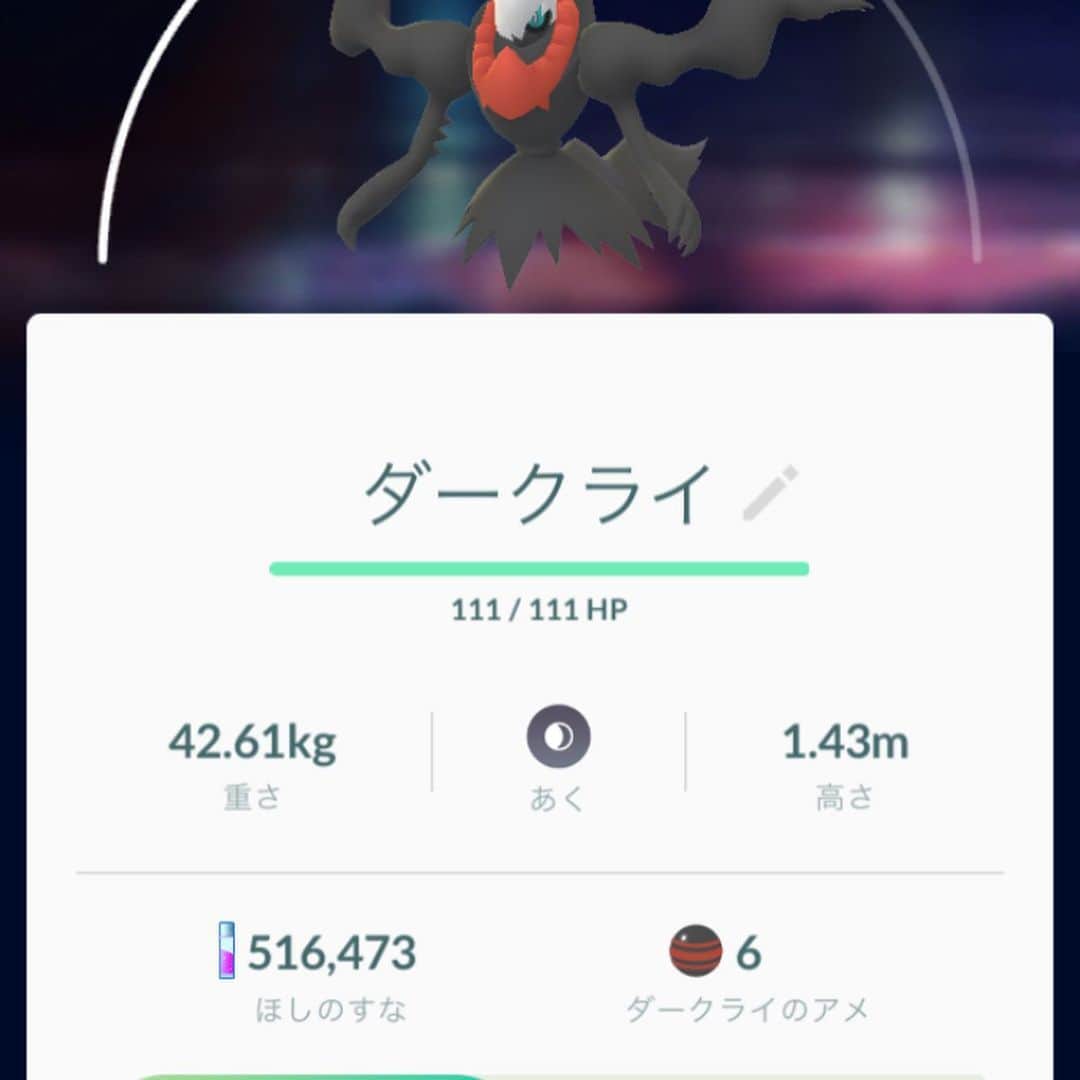Tap the pencil icon to rename ダークライ
The width and height of the screenshot is (1080, 1080).
pyautogui.click(x=771, y=493)
